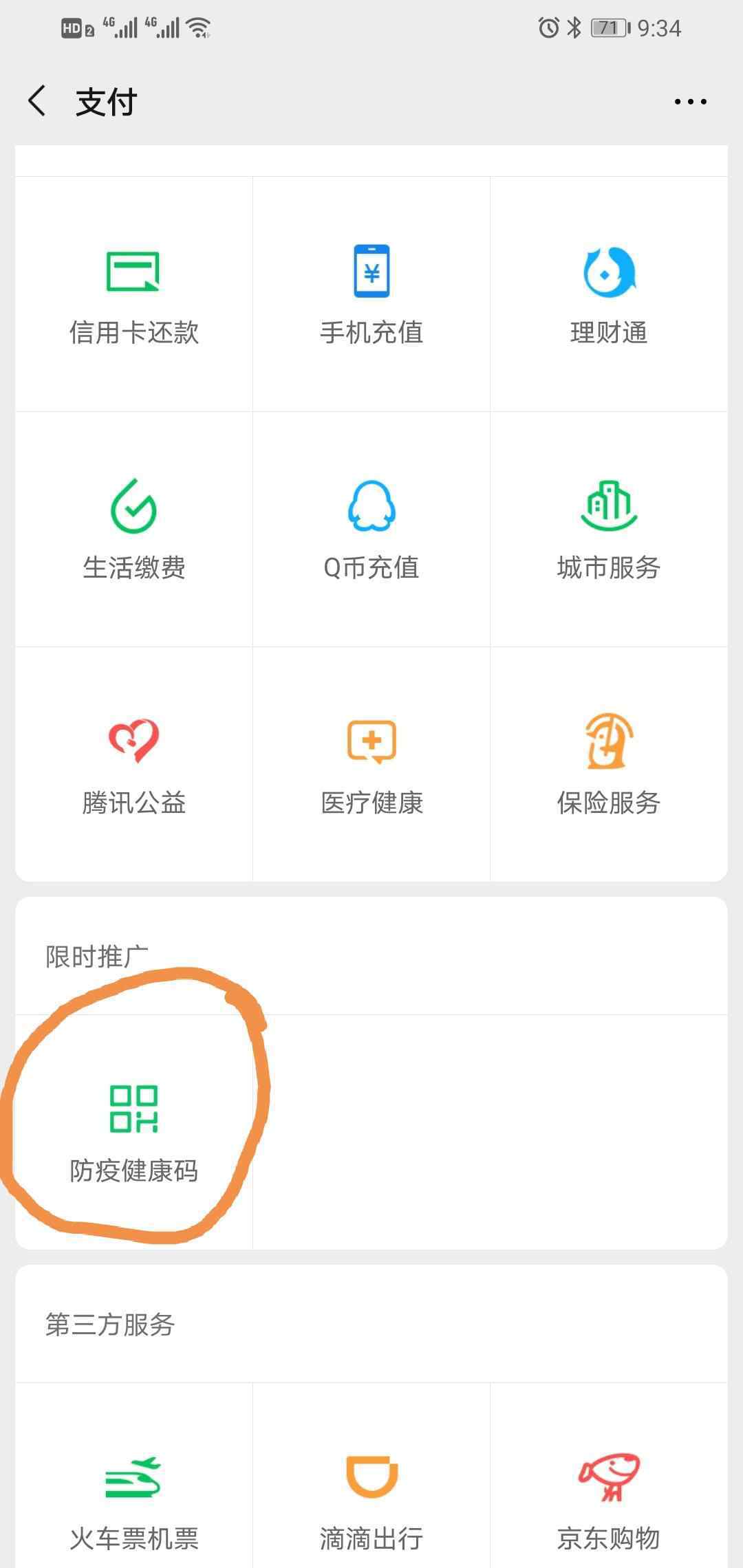Open 腾讯公益 charity
The image size is (743, 1568).
coord(133,765)
